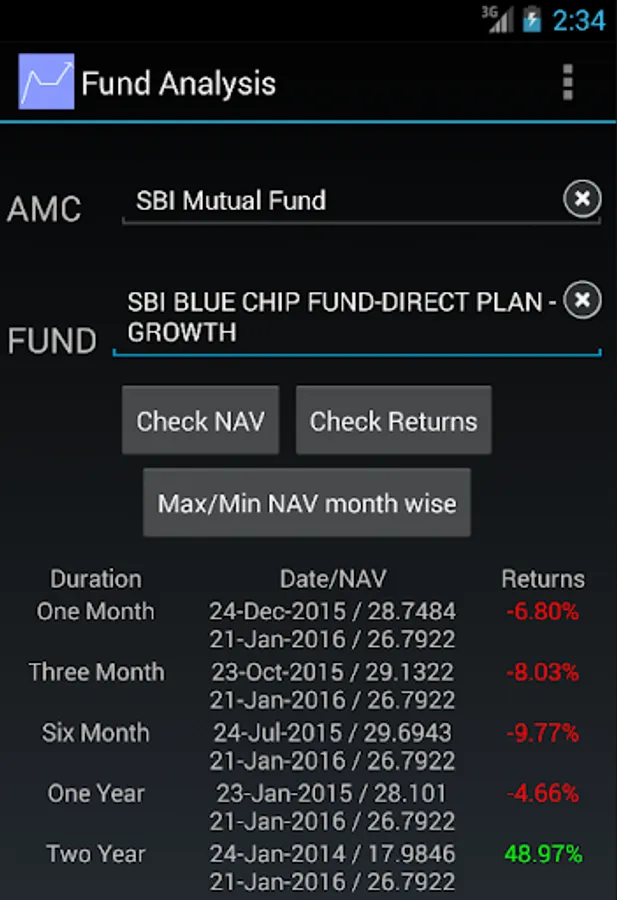Tap the AMC field showing SBI Mutual Fund

coord(340,201)
